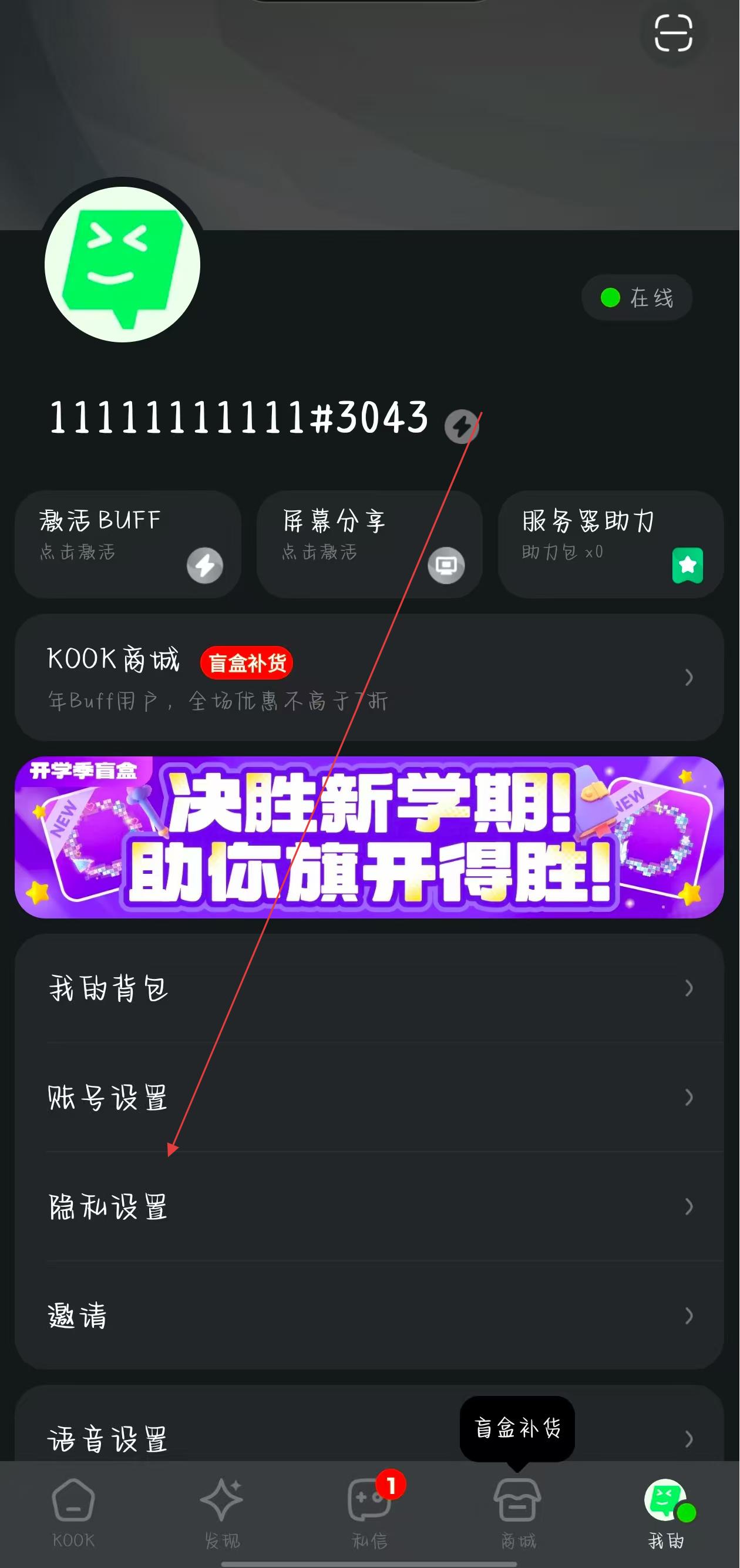Screen dimensions: 740x1568
Task: Open 隐私设置
Action: click(x=369, y=1206)
